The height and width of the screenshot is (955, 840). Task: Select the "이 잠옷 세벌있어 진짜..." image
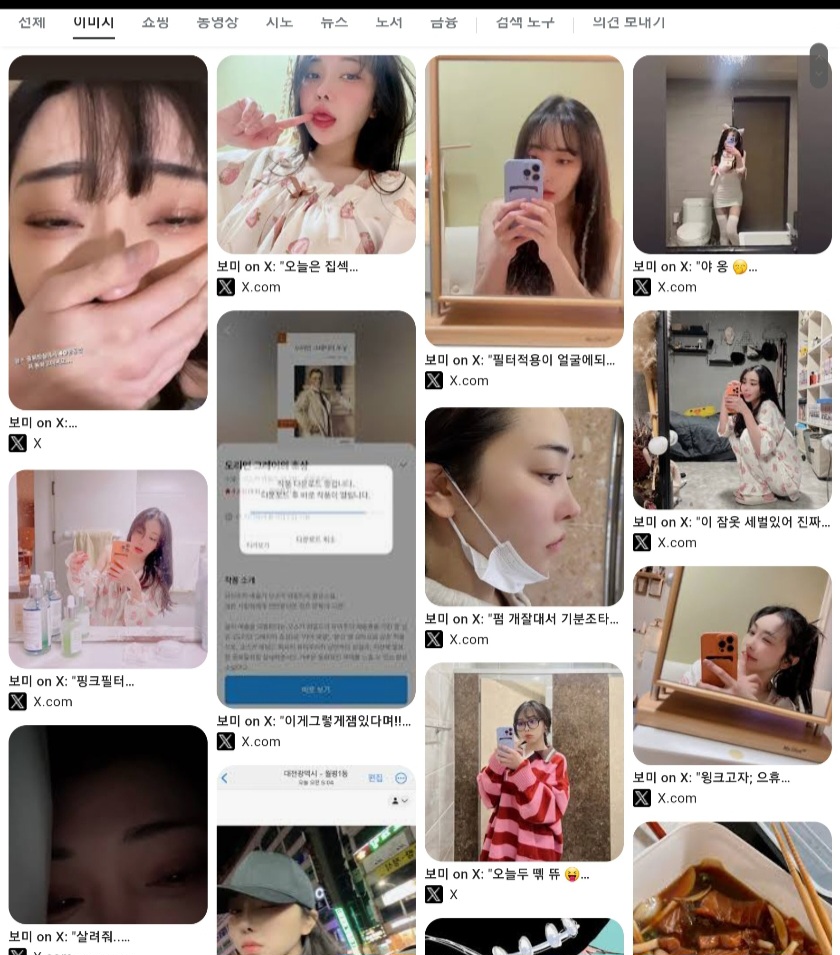coord(732,409)
